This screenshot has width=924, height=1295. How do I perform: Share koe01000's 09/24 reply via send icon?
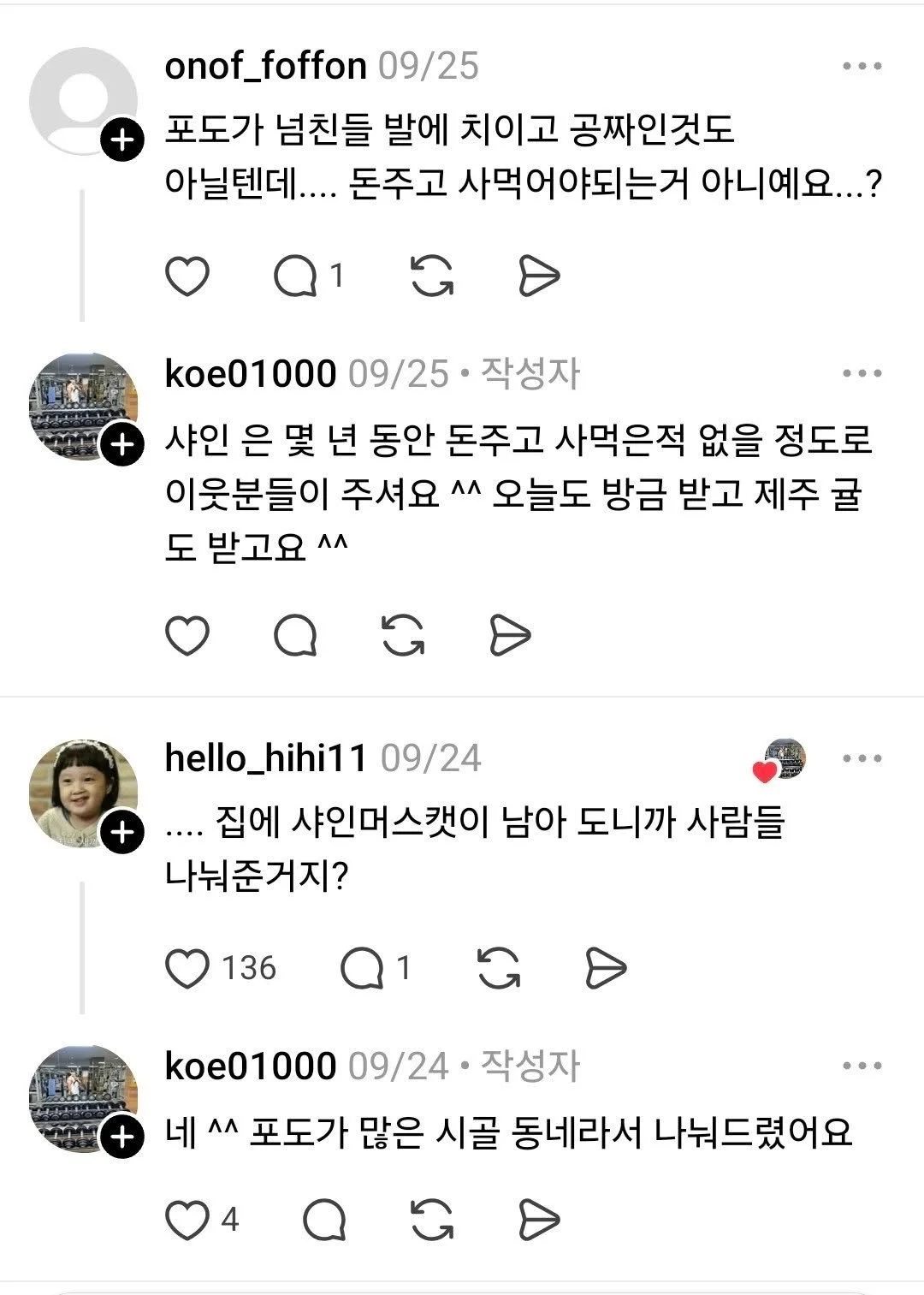[x=539, y=1220]
